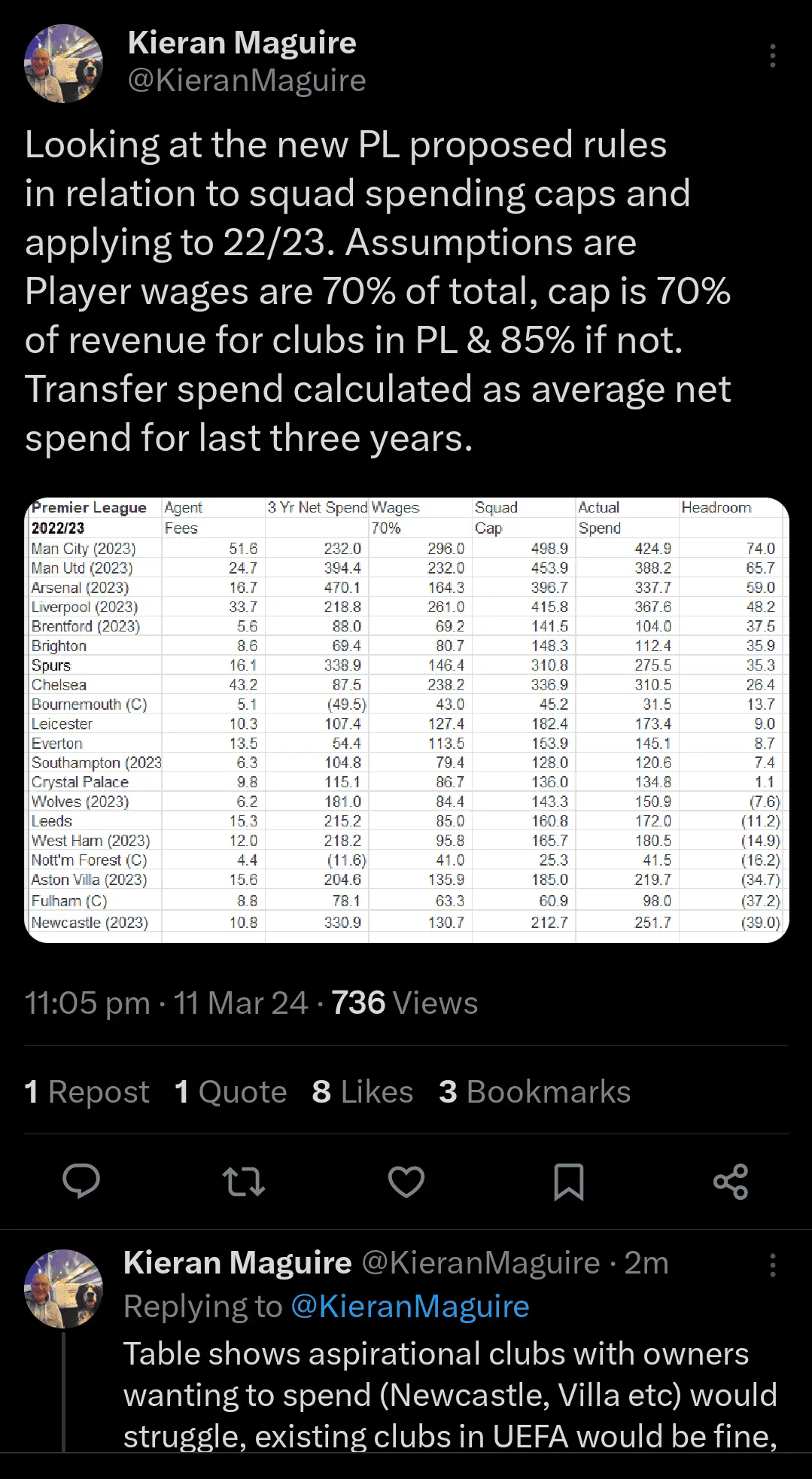Open the Premier League spending table image
Viewport: 812px width, 1479px height.
(x=406, y=720)
